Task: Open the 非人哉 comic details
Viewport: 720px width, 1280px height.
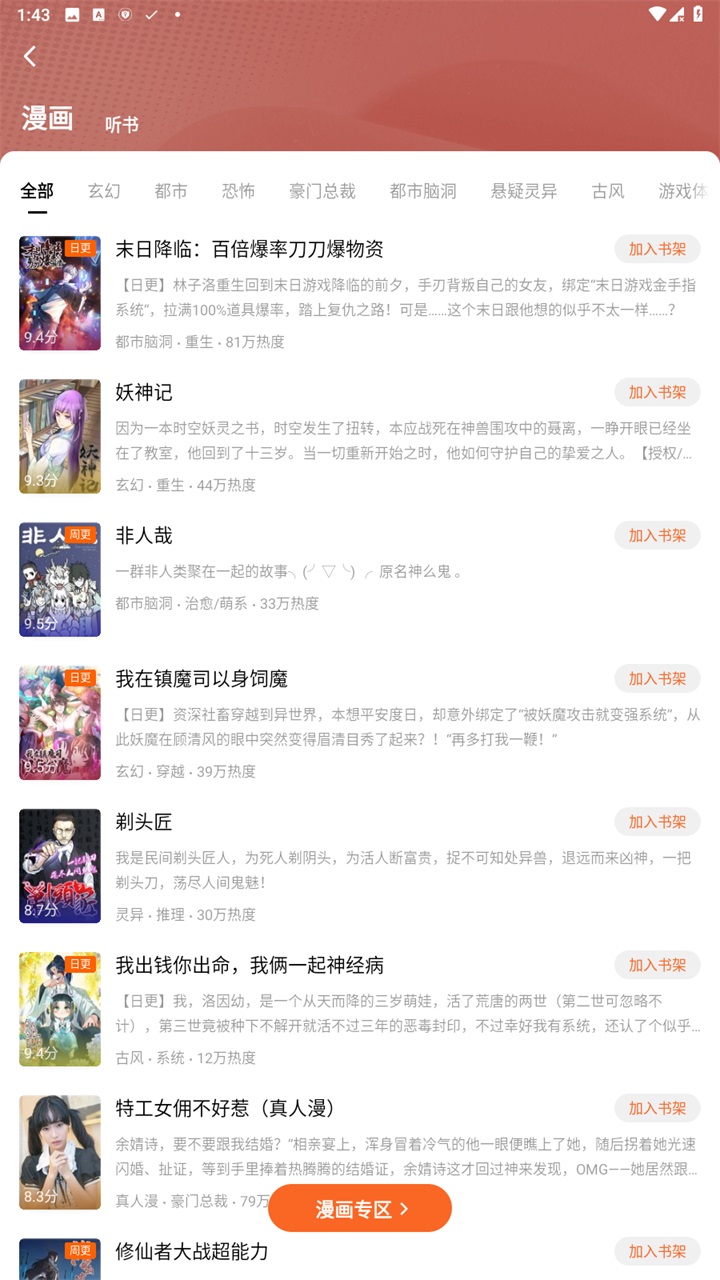Action: 144,536
